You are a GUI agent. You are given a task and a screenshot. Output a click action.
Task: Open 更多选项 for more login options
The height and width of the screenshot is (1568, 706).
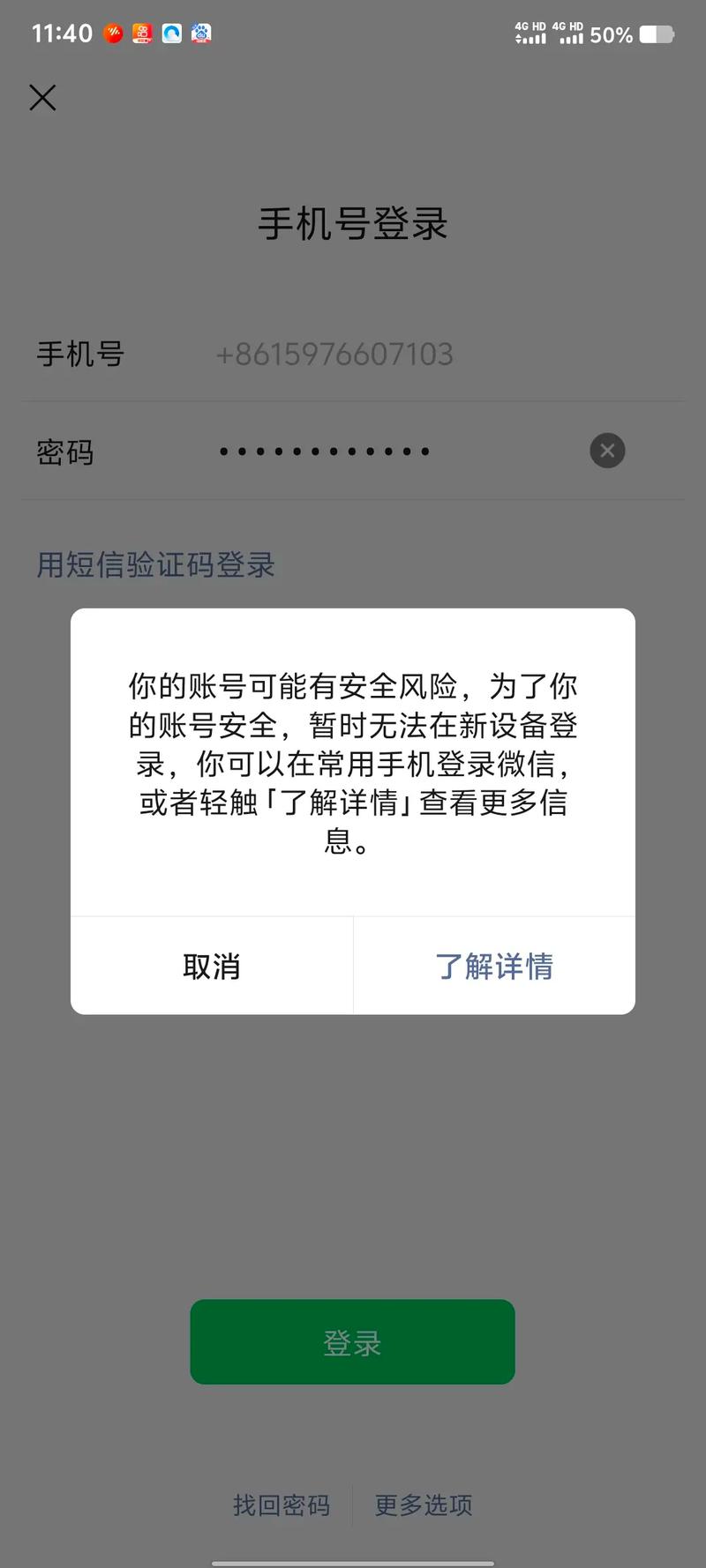[423, 1505]
